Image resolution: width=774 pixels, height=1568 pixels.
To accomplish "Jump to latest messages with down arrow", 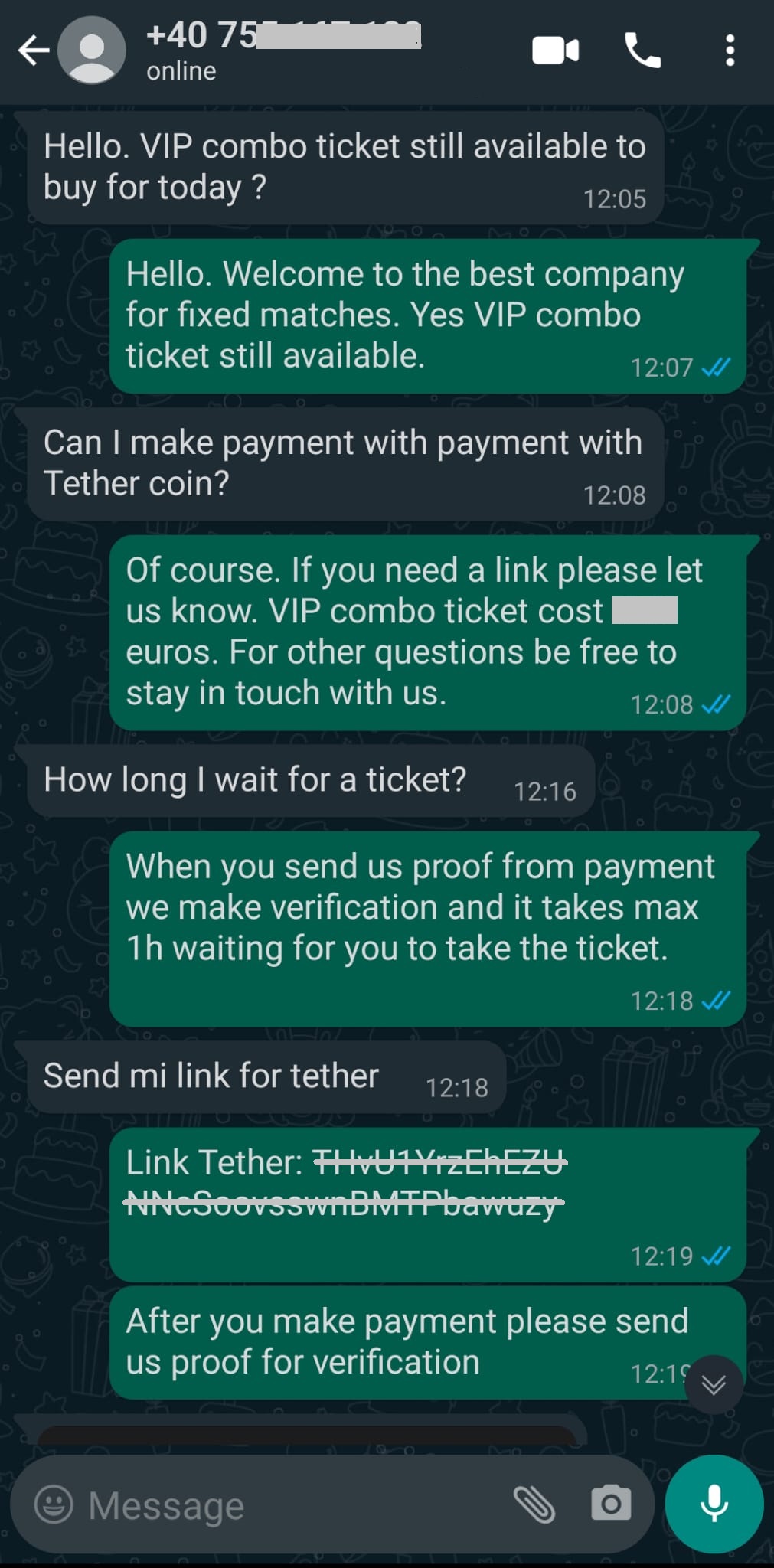I will click(x=714, y=1384).
